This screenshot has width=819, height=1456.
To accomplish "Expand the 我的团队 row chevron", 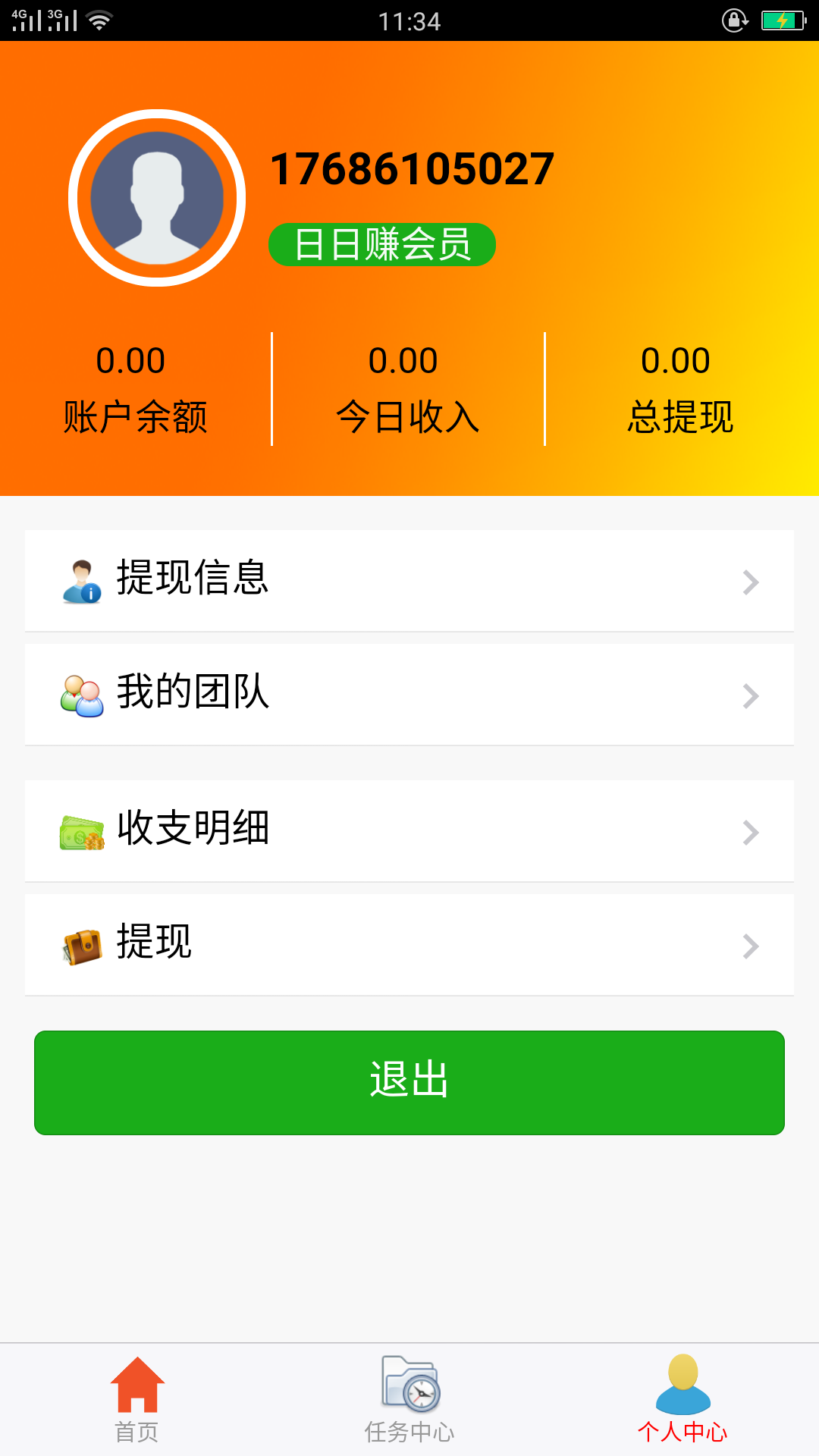I will [x=750, y=695].
